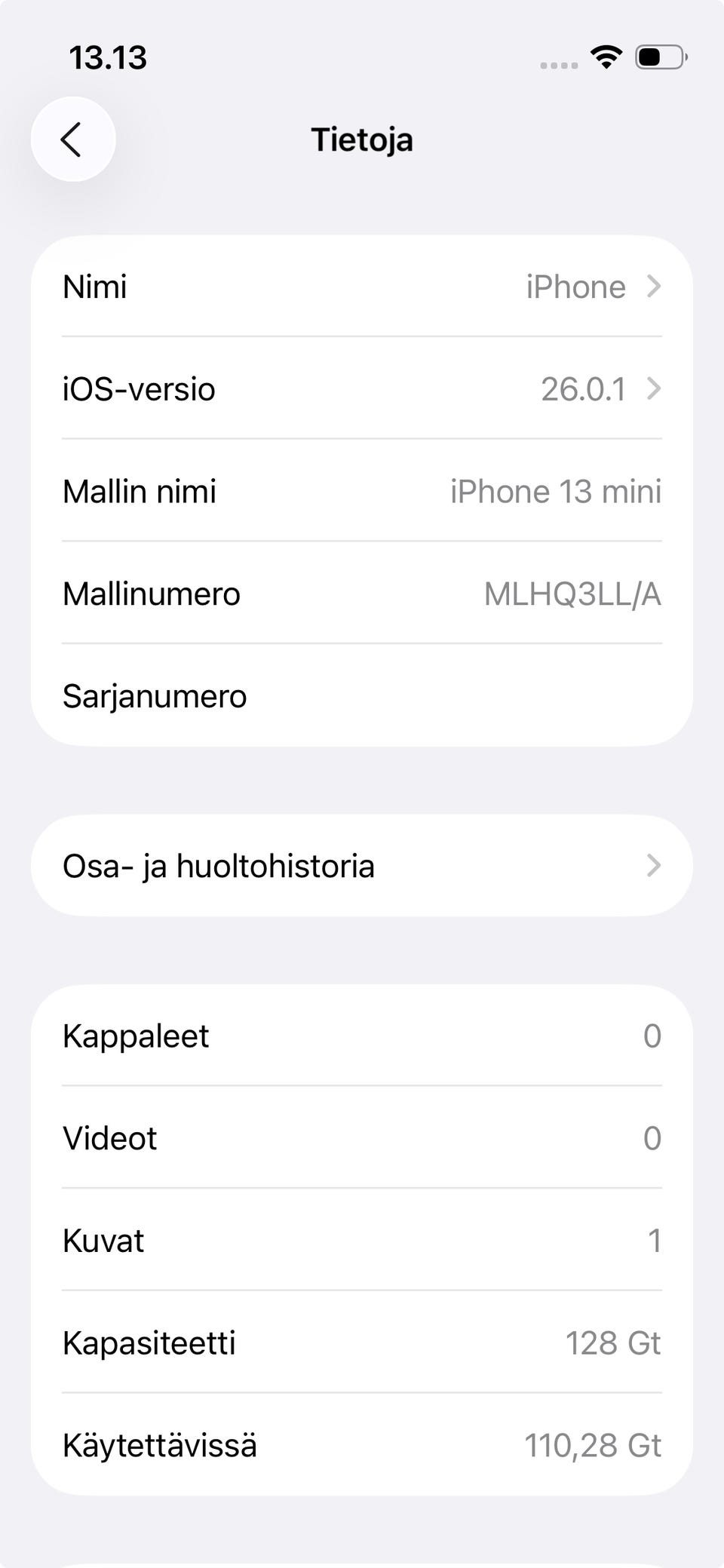Tap the Videot row showing 0
724x1568 pixels.
tap(362, 1138)
